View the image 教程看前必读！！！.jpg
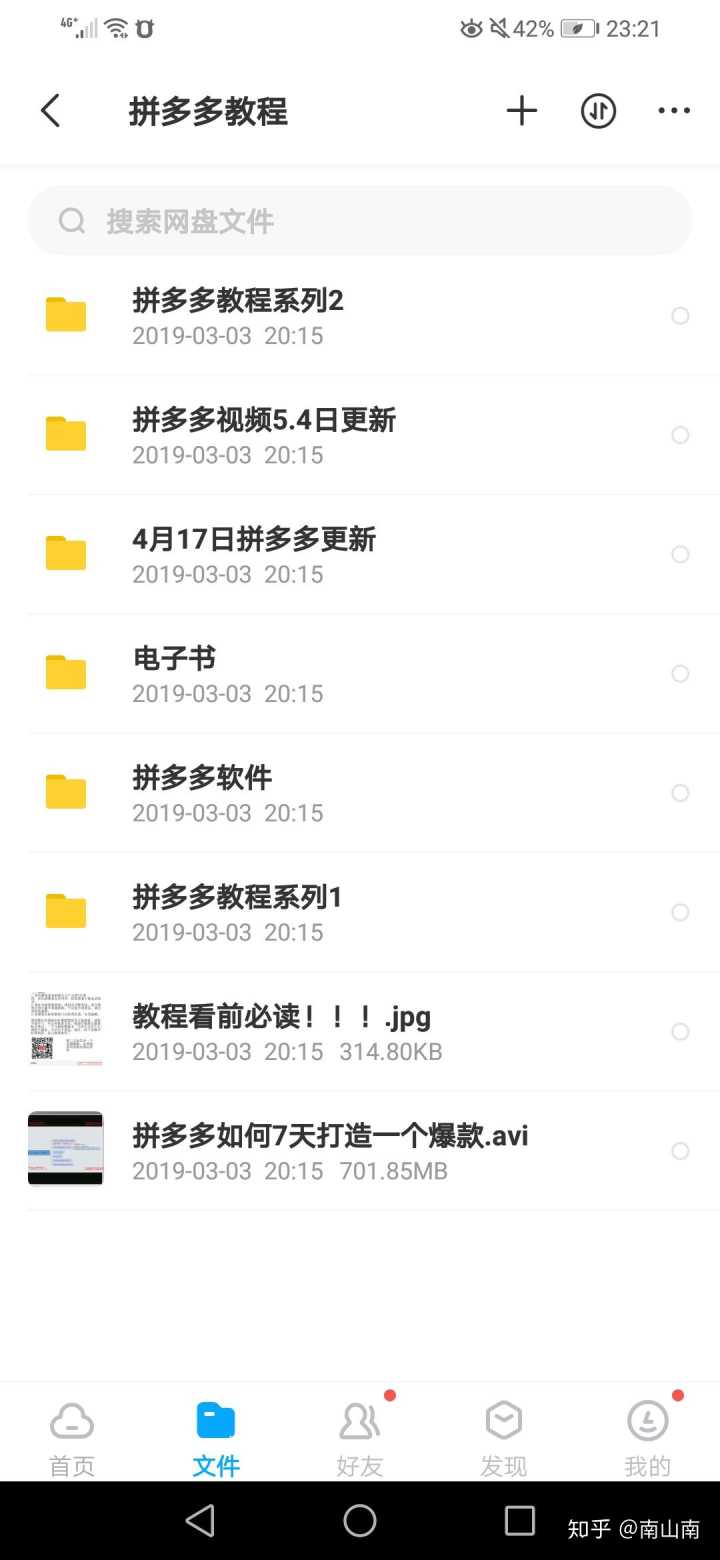The image size is (720, 1560). [x=282, y=1031]
